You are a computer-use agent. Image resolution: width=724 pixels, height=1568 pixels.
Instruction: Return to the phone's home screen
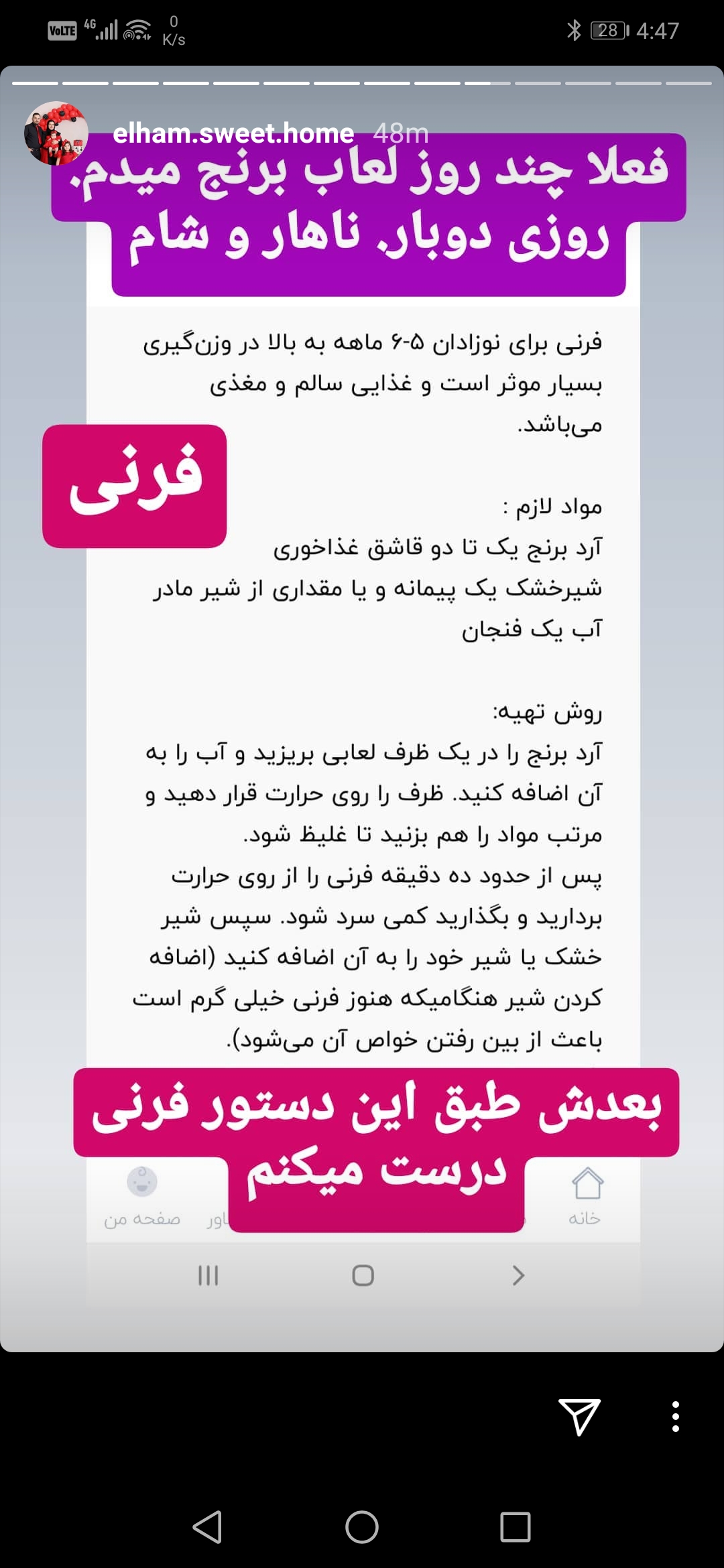click(x=362, y=1527)
